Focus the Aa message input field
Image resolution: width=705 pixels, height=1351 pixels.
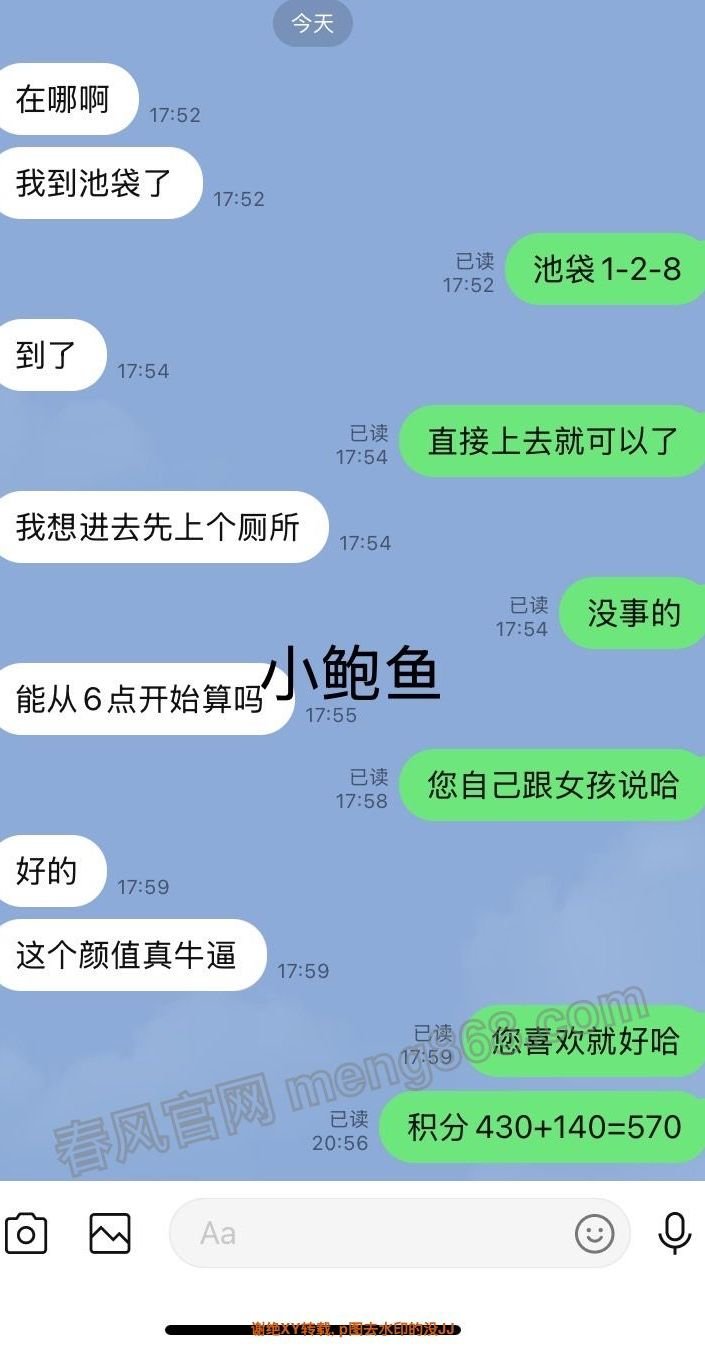(x=370, y=1233)
